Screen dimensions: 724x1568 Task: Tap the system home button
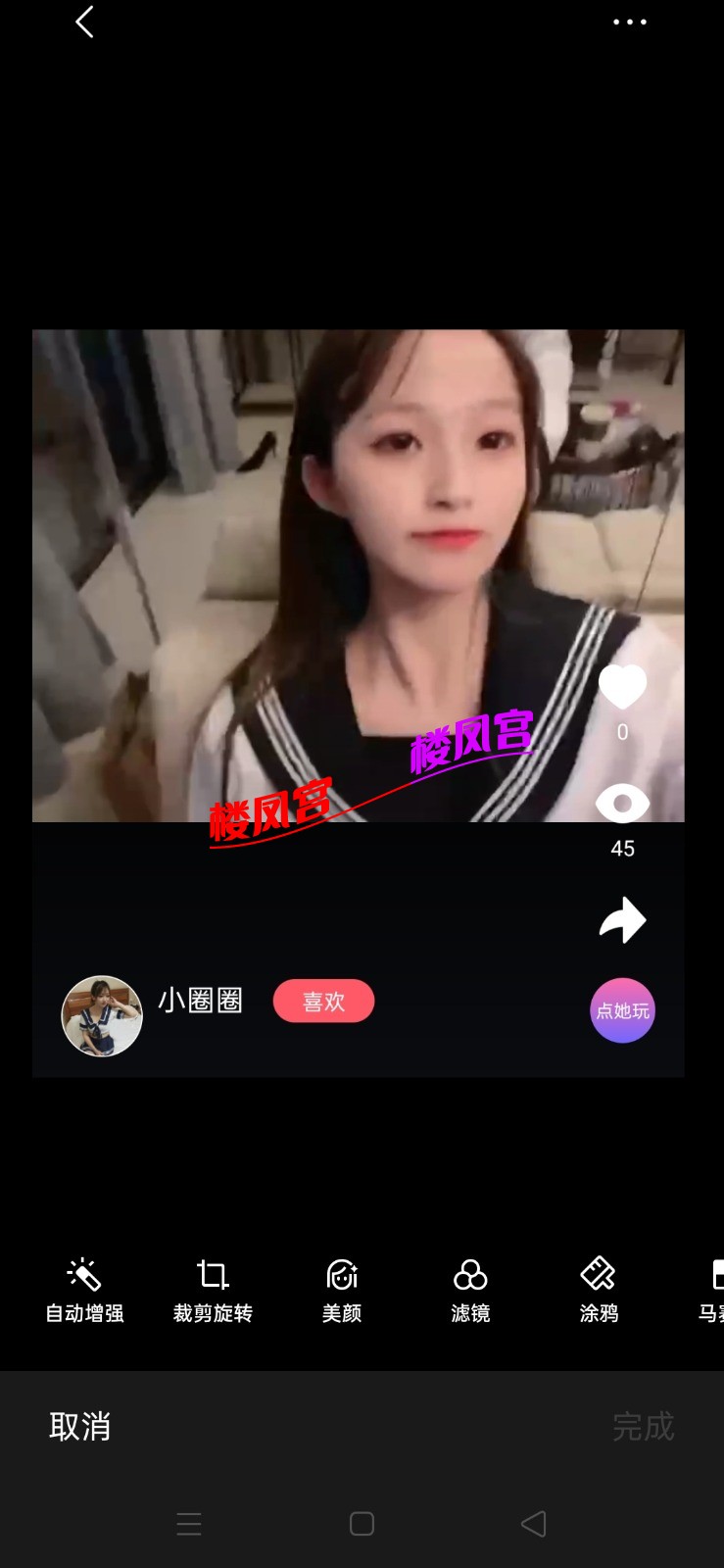tap(362, 1524)
